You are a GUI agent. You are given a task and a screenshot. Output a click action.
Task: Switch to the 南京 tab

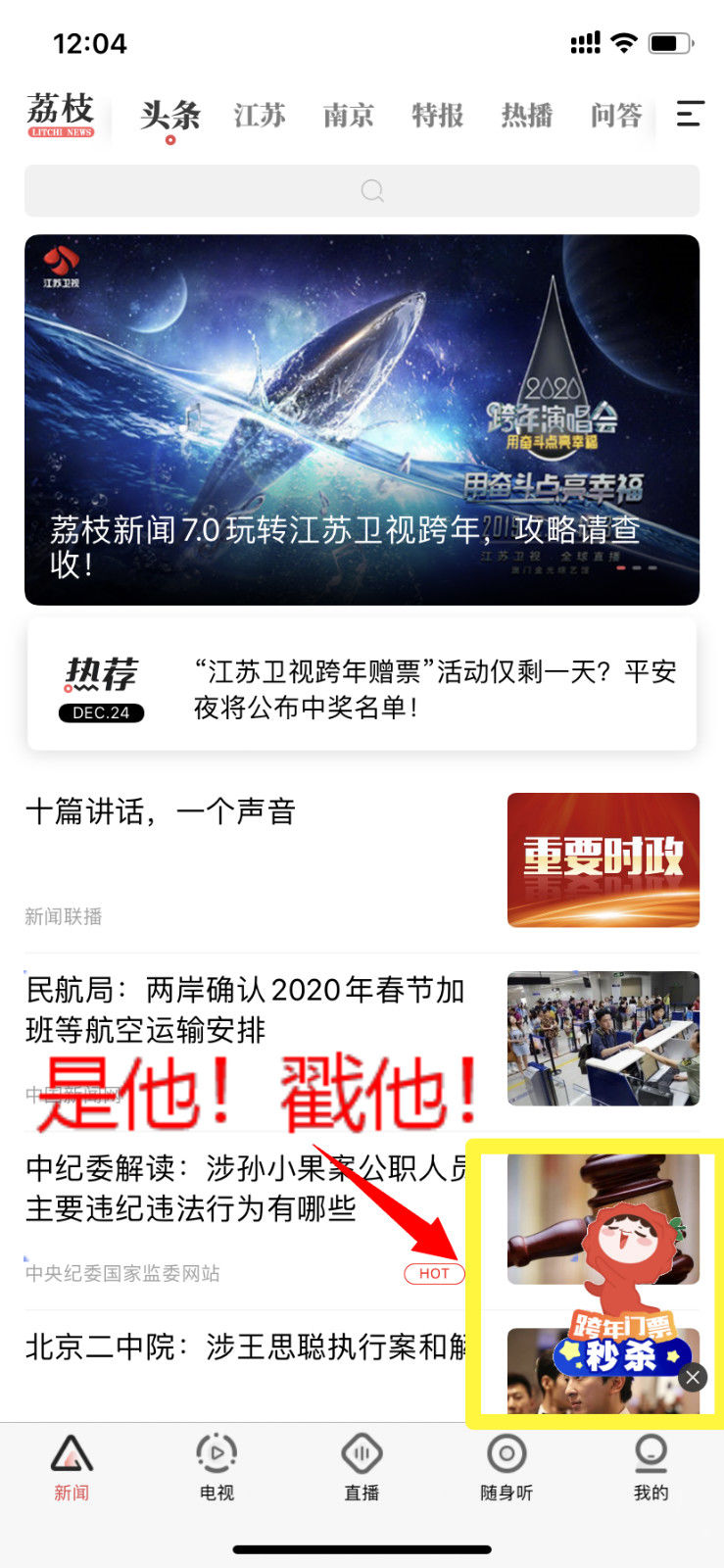(x=349, y=116)
